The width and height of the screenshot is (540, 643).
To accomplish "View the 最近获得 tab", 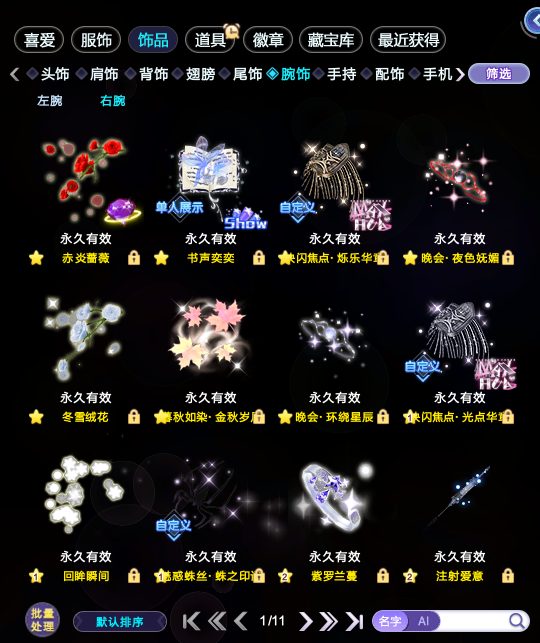I will click(408, 40).
